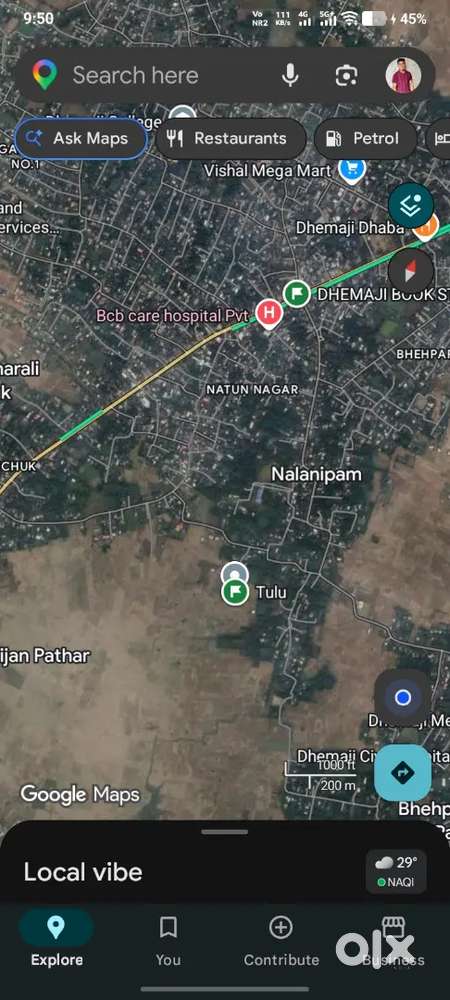Open Bcb care hospital marker
The height and width of the screenshot is (1000, 450).
tap(269, 314)
